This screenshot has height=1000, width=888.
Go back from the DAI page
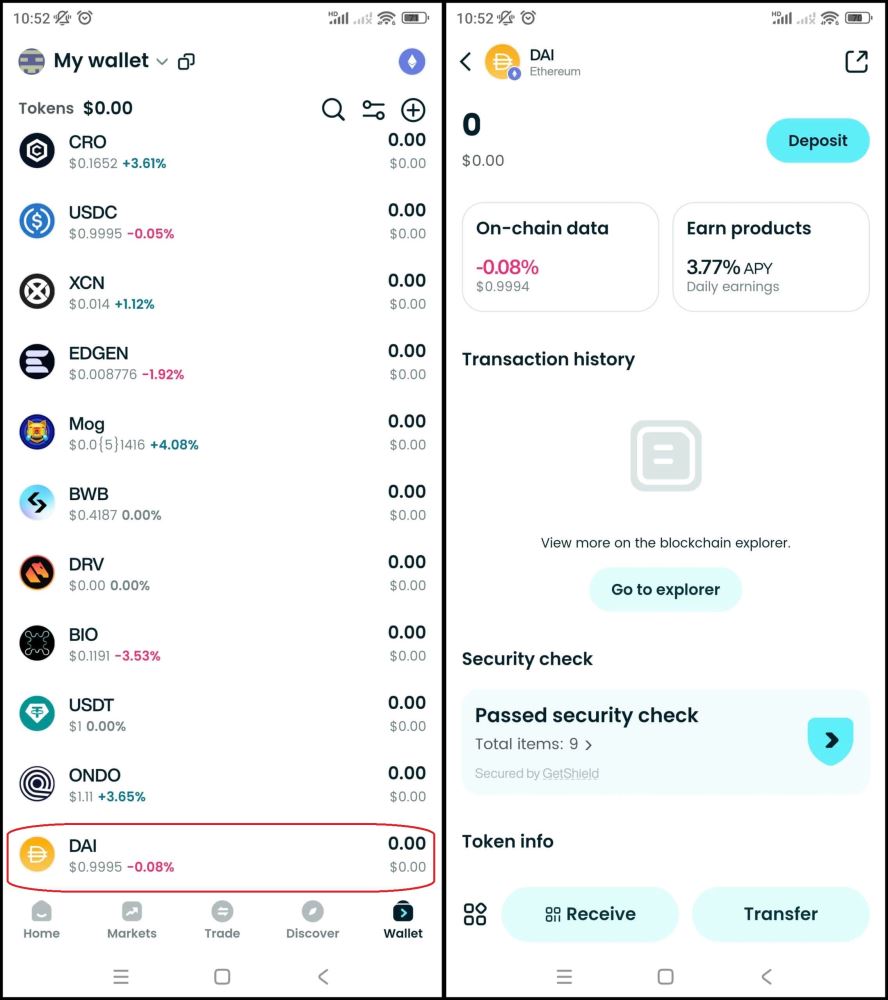(466, 62)
